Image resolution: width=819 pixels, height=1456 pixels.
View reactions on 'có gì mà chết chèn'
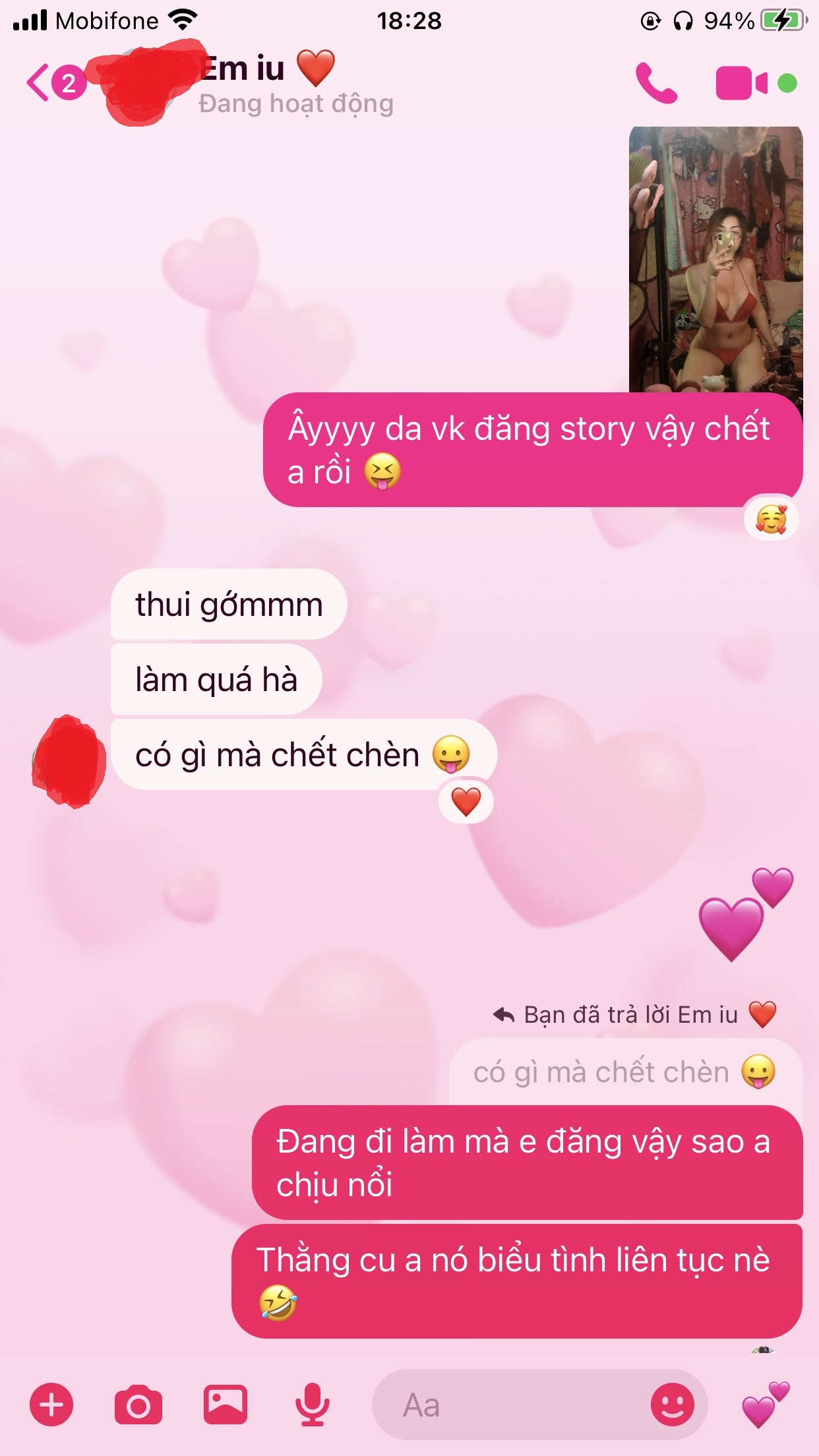(466, 803)
